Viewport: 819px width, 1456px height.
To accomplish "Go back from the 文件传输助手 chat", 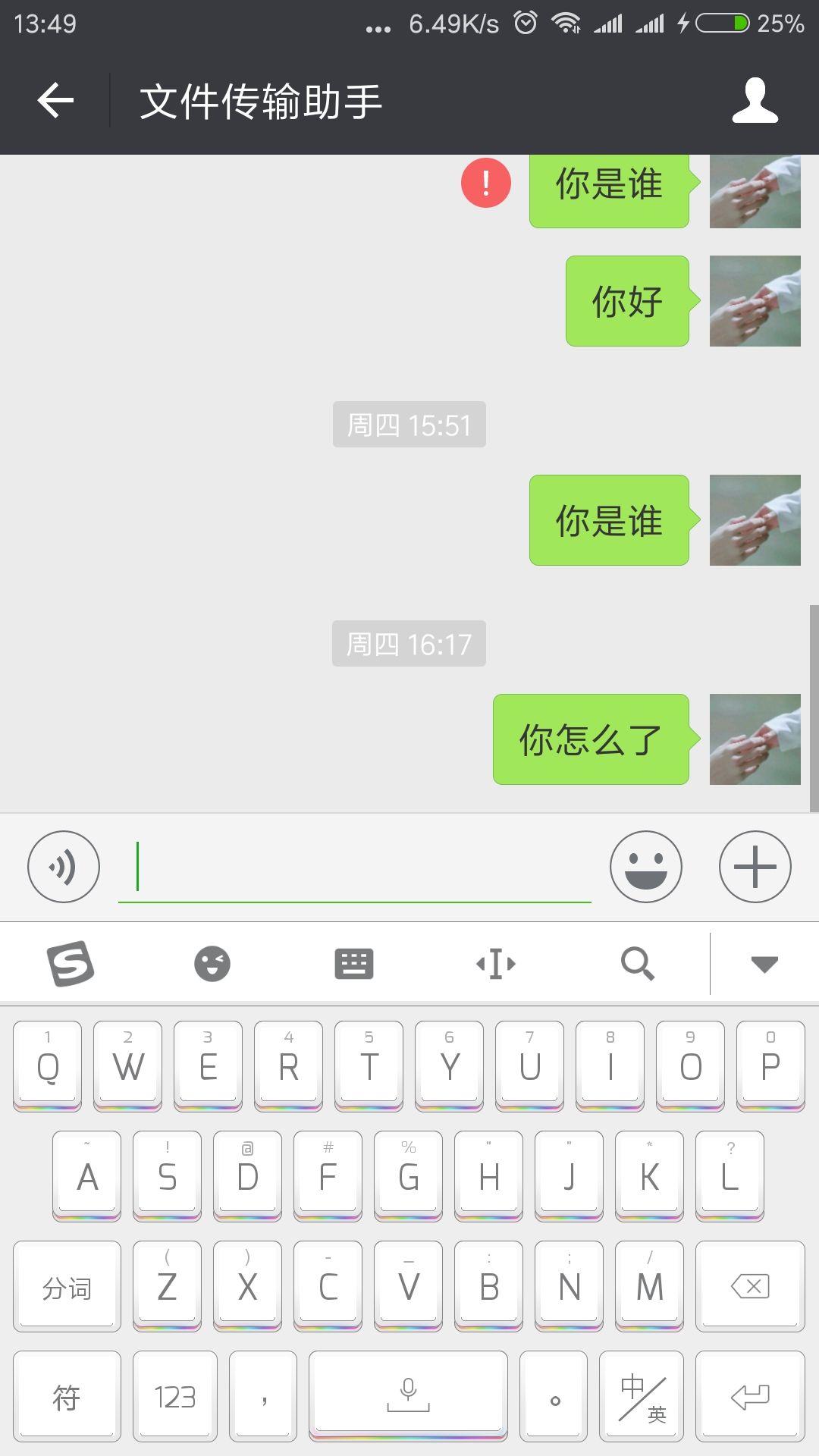I will [x=56, y=100].
